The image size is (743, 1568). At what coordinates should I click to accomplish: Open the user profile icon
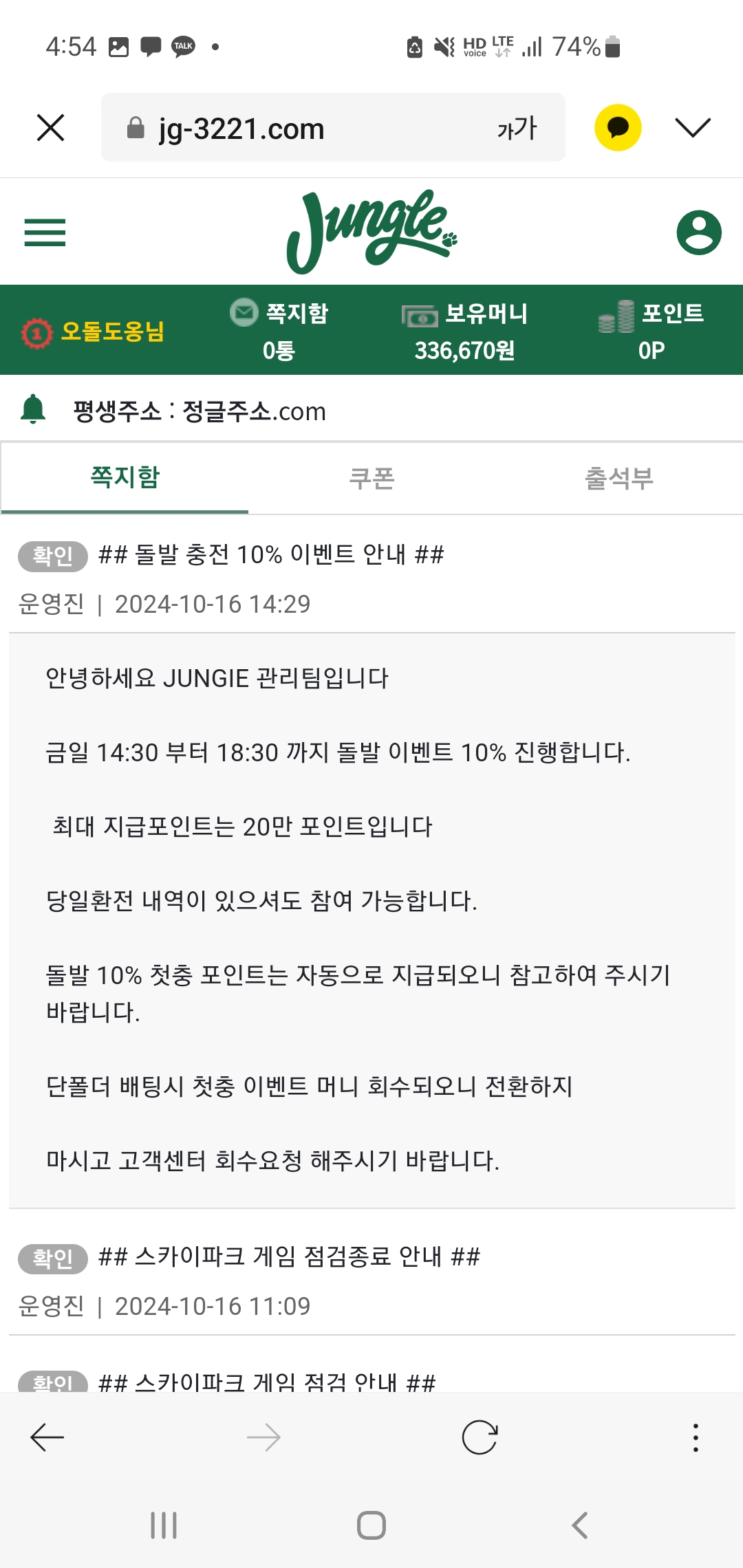point(698,232)
